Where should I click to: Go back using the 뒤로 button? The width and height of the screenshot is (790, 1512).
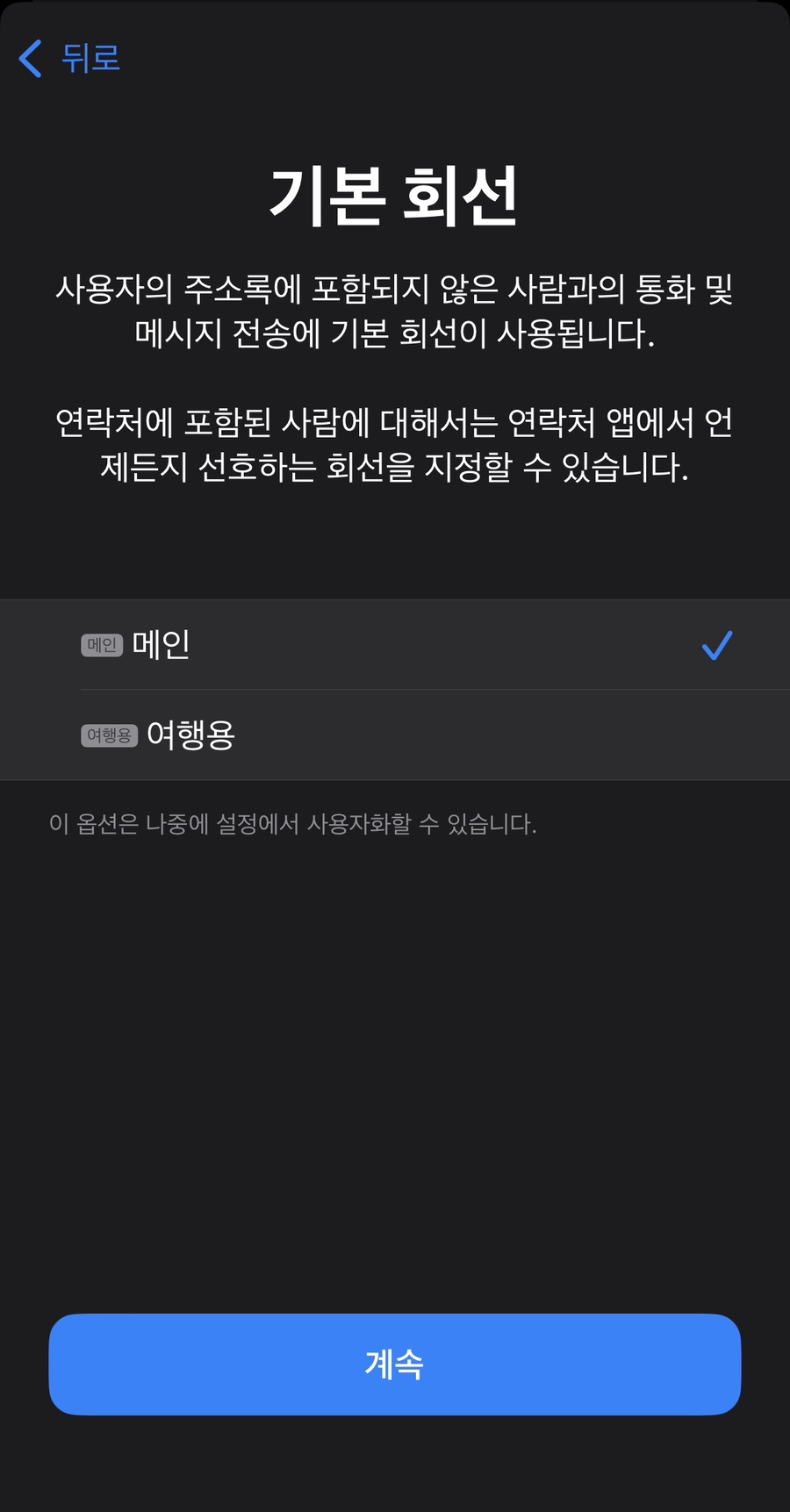point(69,59)
